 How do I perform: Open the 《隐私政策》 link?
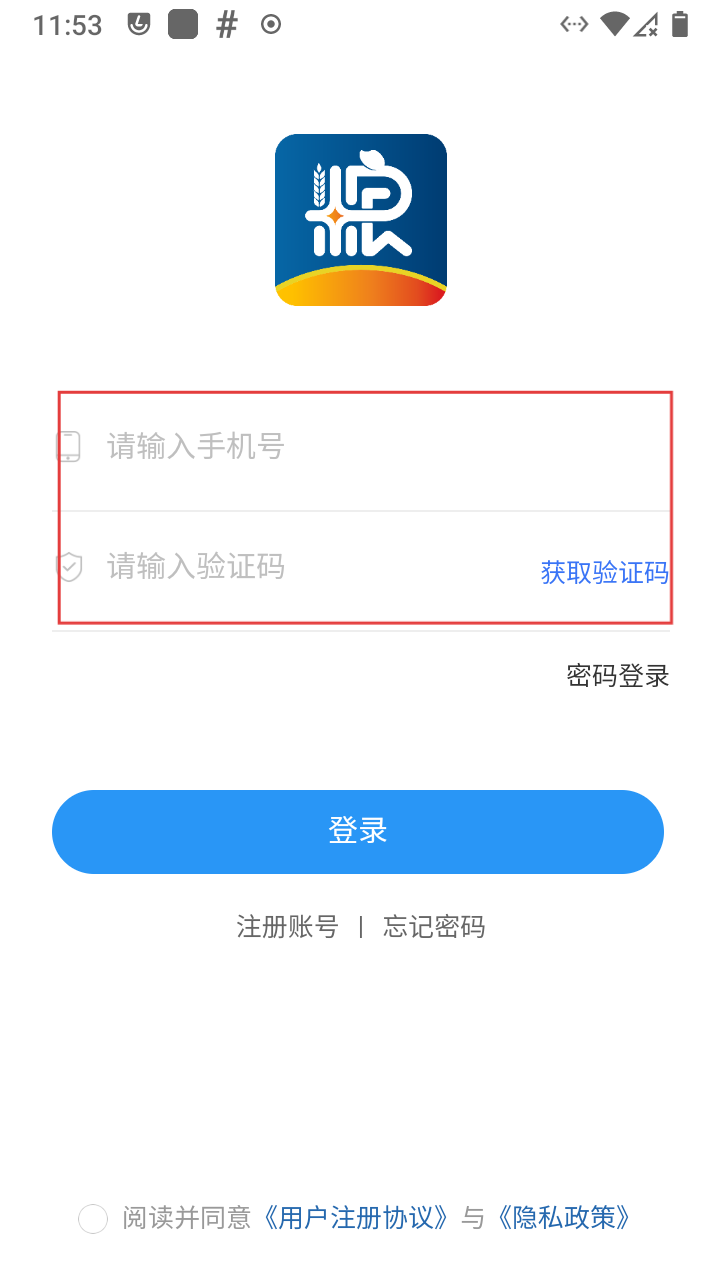(565, 1218)
